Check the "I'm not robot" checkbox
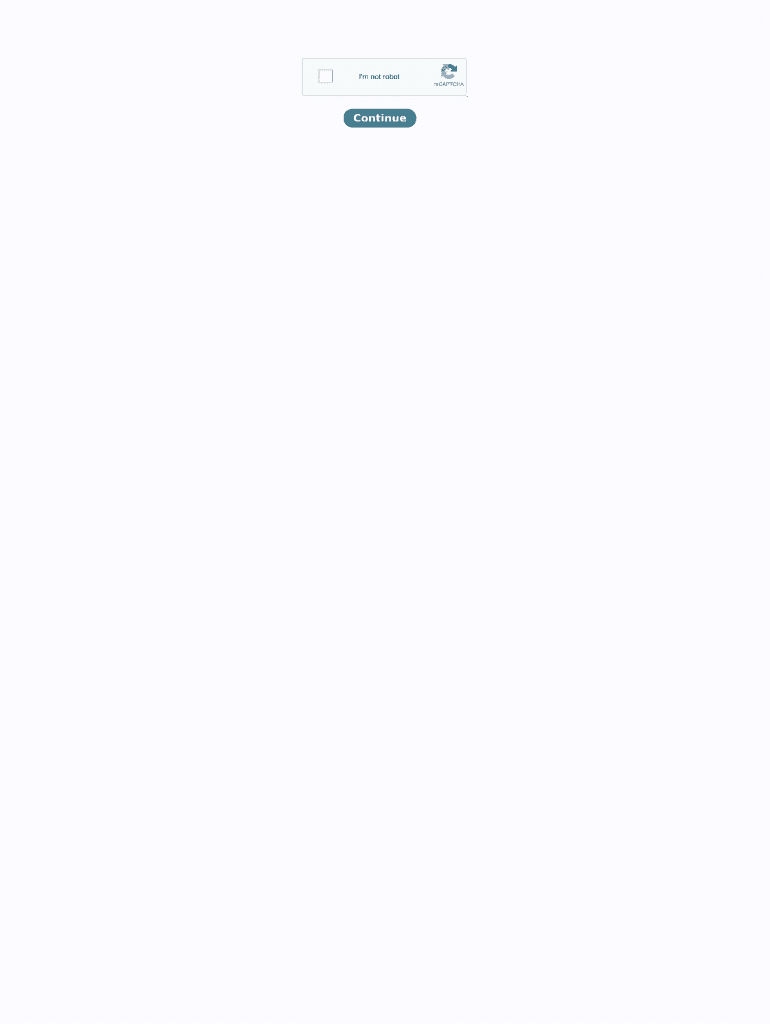770x1024 pixels. [x=326, y=76]
